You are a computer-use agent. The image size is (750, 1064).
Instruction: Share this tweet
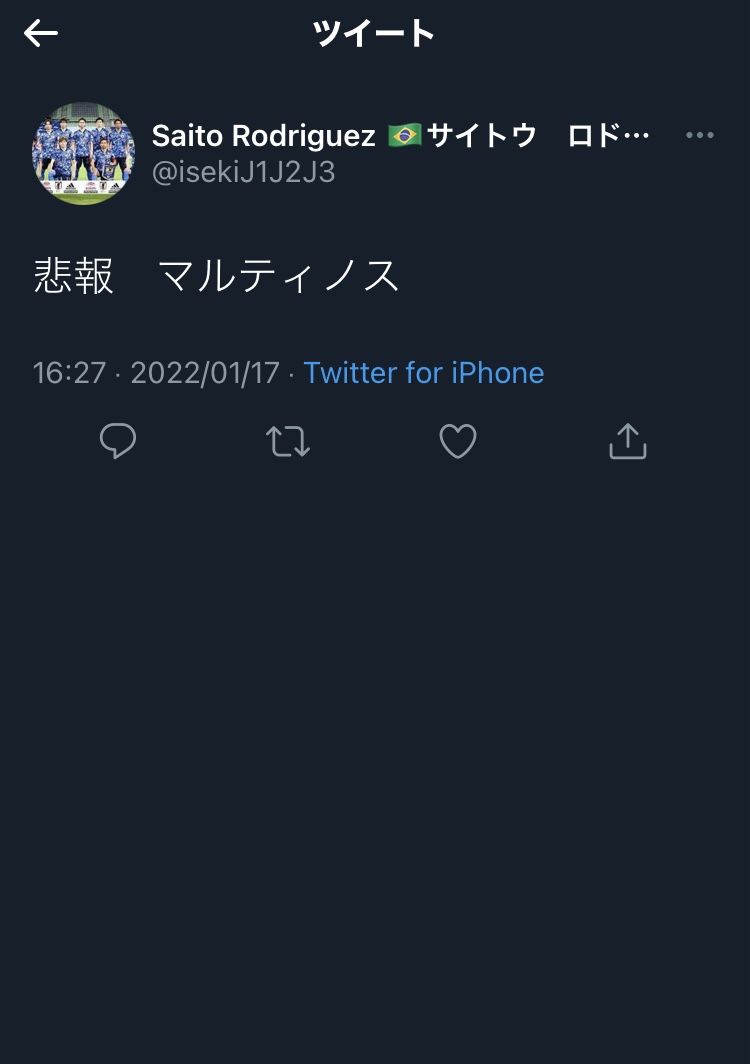[628, 441]
